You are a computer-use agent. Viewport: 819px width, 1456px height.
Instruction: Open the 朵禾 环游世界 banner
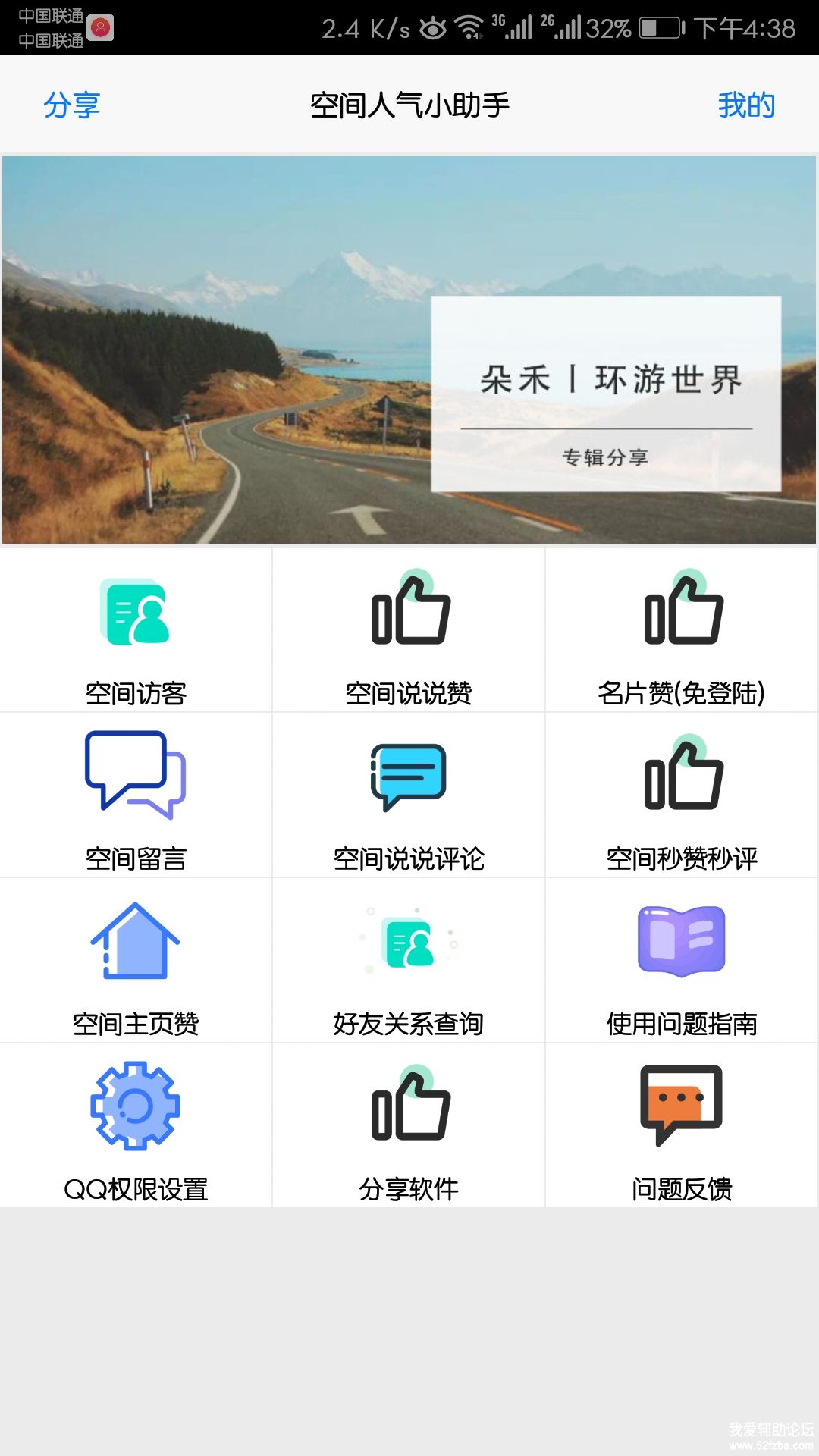409,350
